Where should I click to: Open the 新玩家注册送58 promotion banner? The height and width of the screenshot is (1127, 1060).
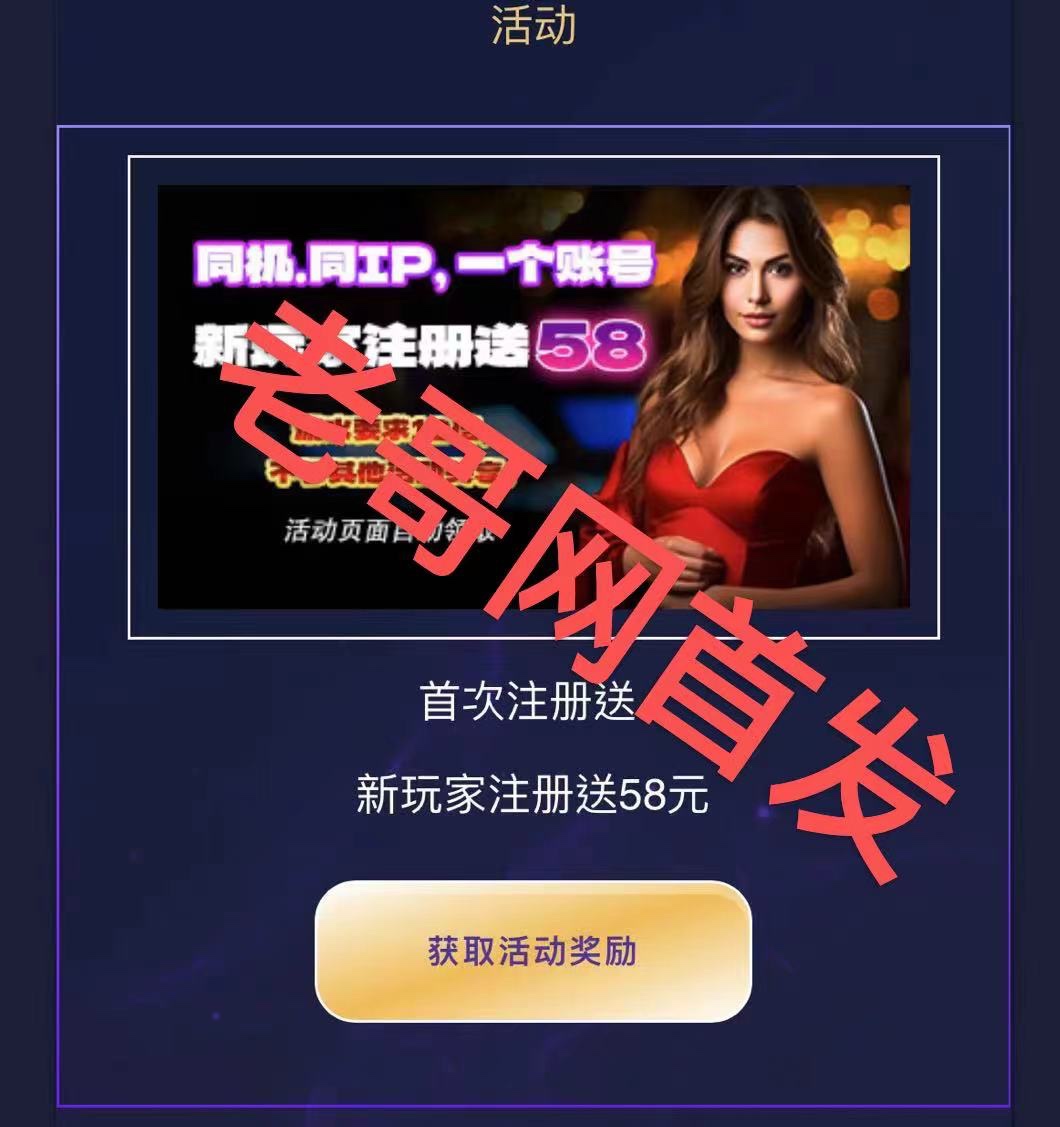533,396
